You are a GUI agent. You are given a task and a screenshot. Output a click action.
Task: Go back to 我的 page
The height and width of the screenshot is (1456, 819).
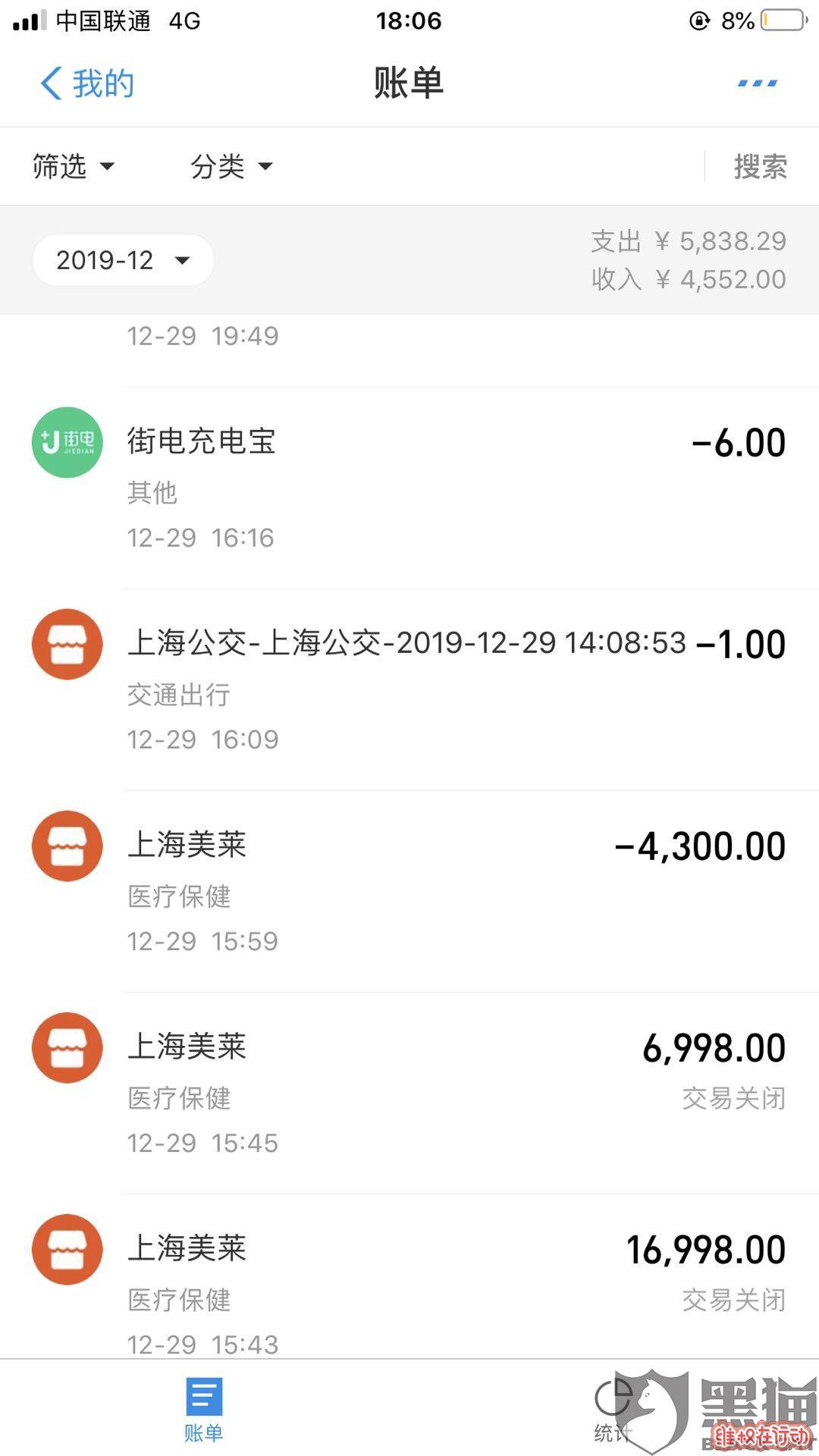pos(86,83)
